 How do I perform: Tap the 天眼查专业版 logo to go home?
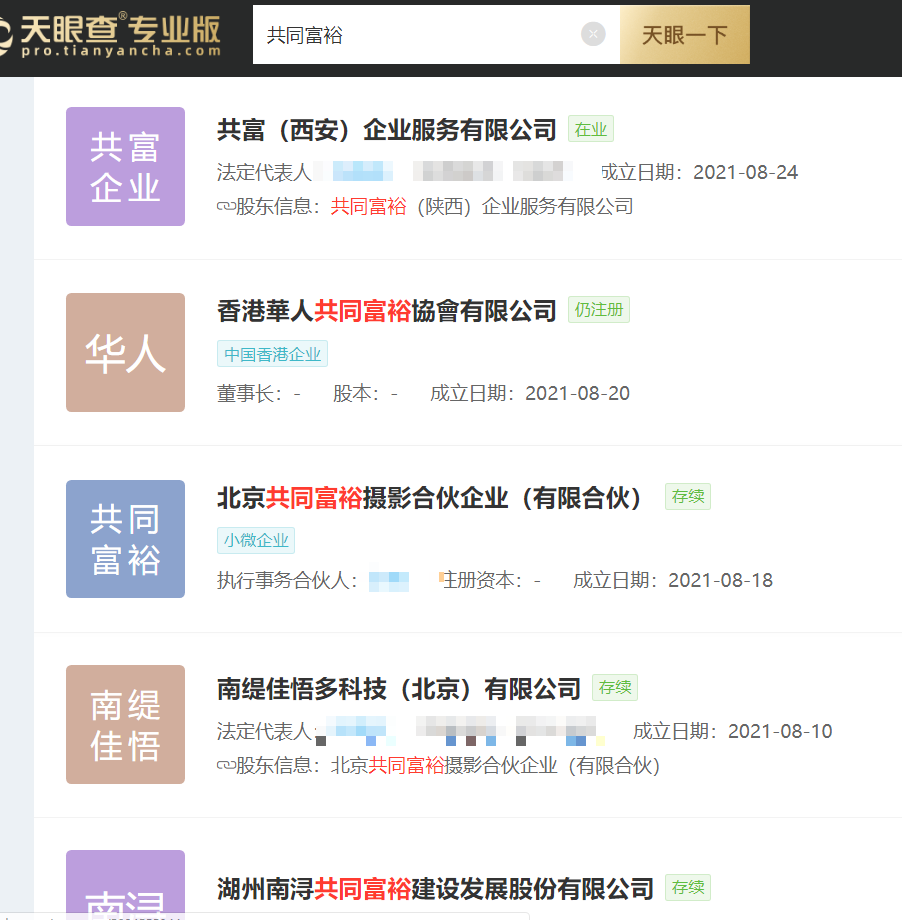[x=115, y=35]
